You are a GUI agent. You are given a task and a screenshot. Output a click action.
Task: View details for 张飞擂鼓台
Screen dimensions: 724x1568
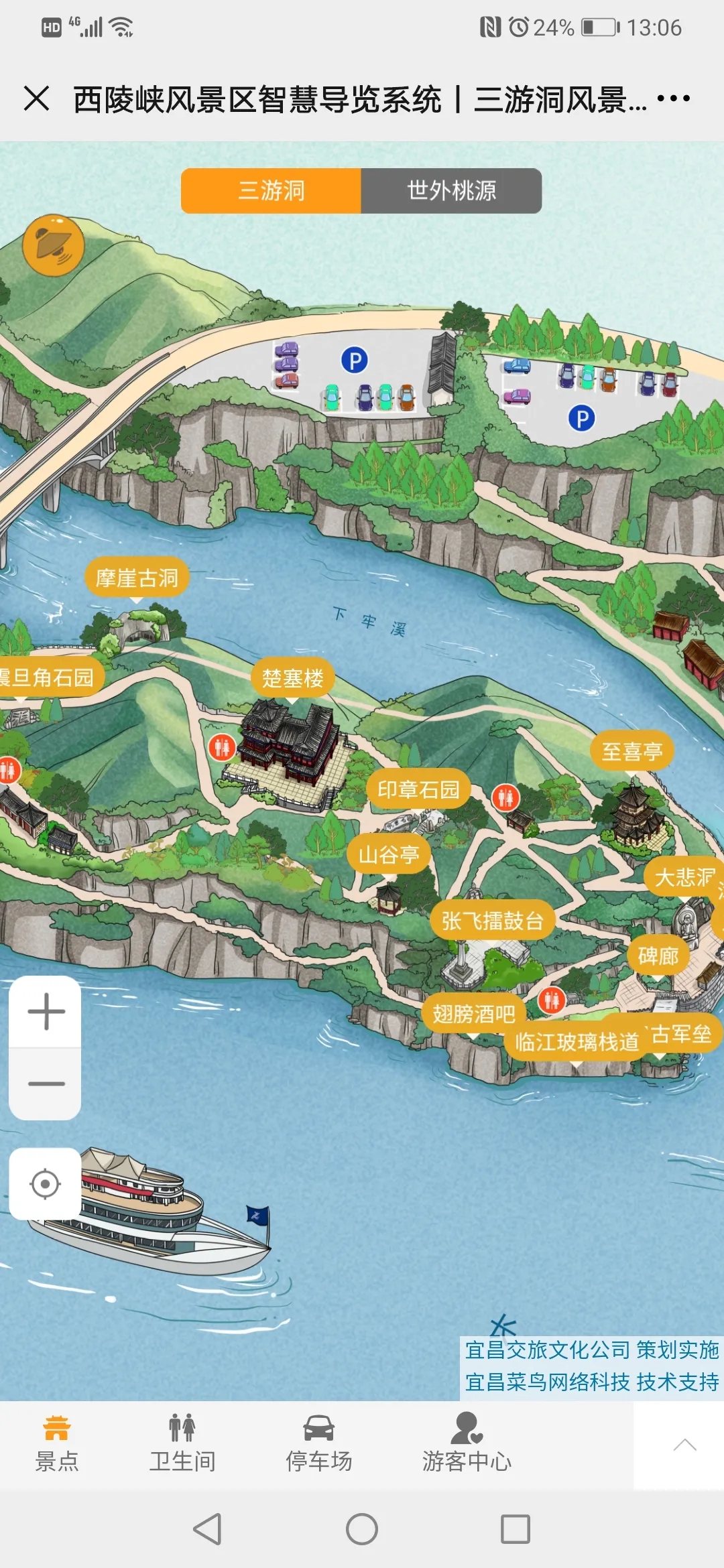coord(492,921)
